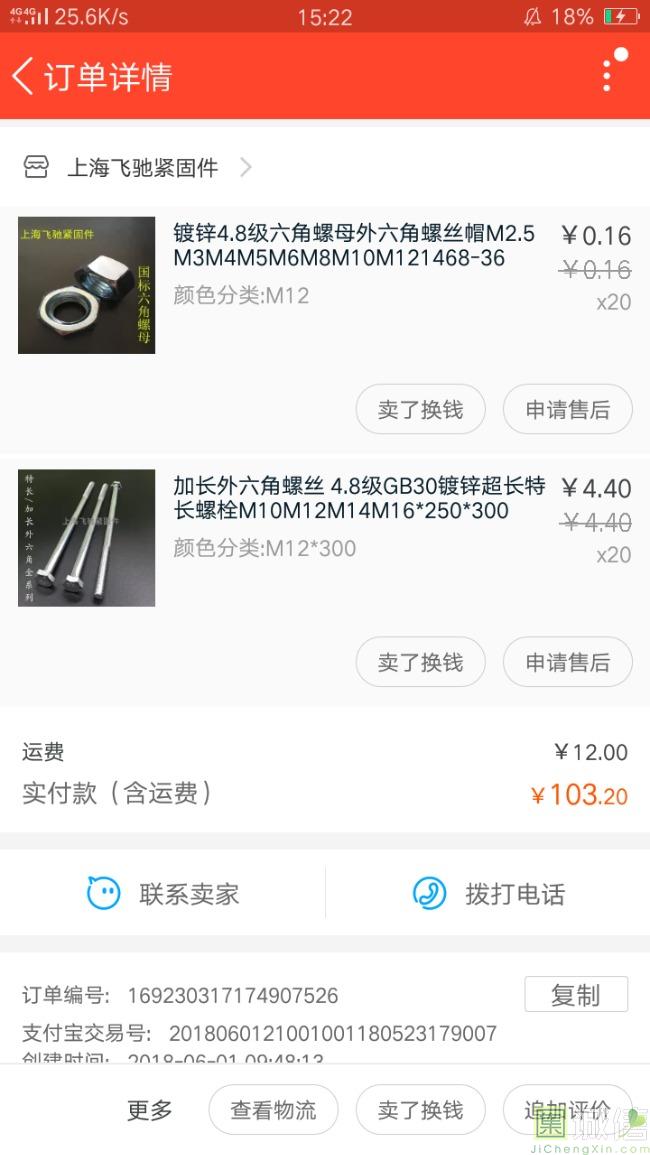Viewport: 650px width, 1155px height.
Task: Open 更多 options in the bottom bar
Action: (150, 1110)
